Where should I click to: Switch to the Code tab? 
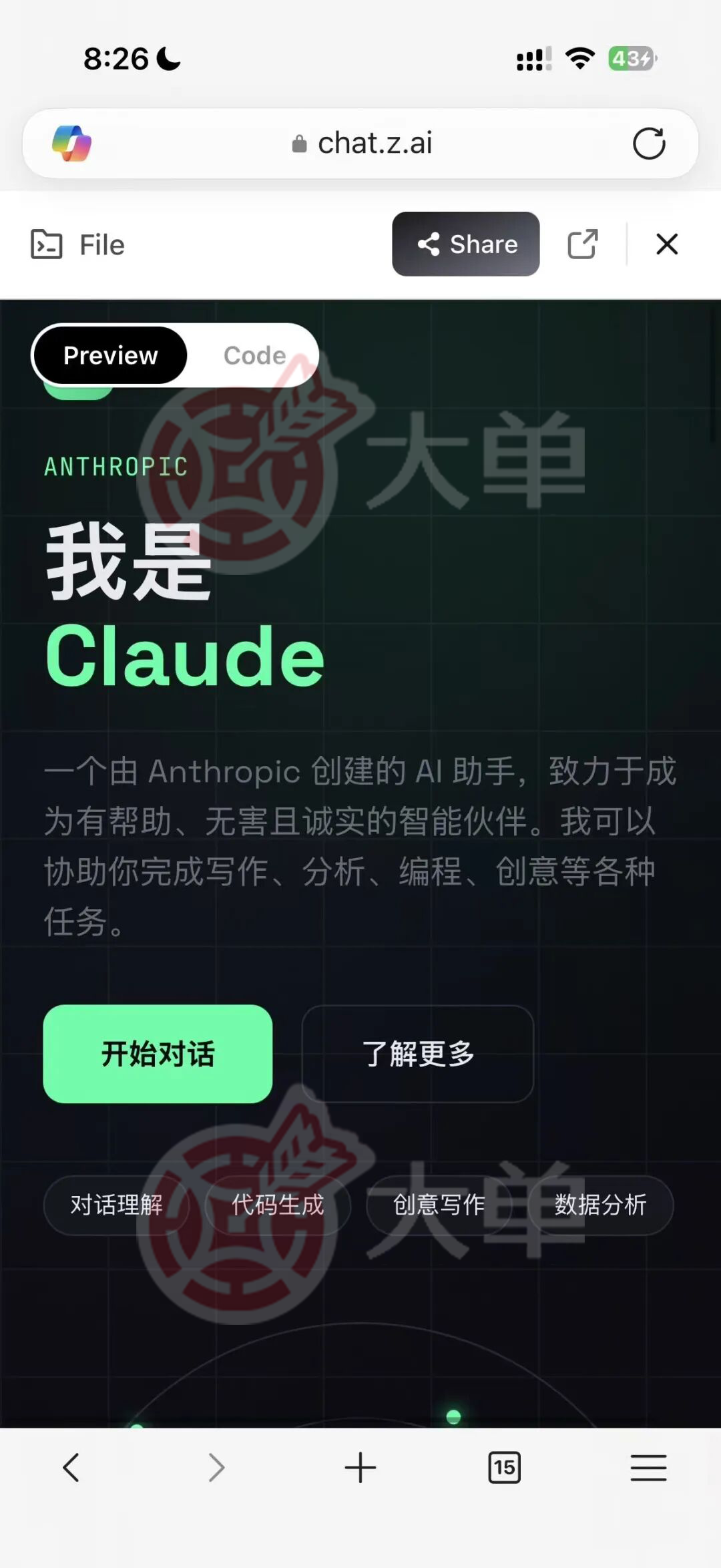(254, 355)
